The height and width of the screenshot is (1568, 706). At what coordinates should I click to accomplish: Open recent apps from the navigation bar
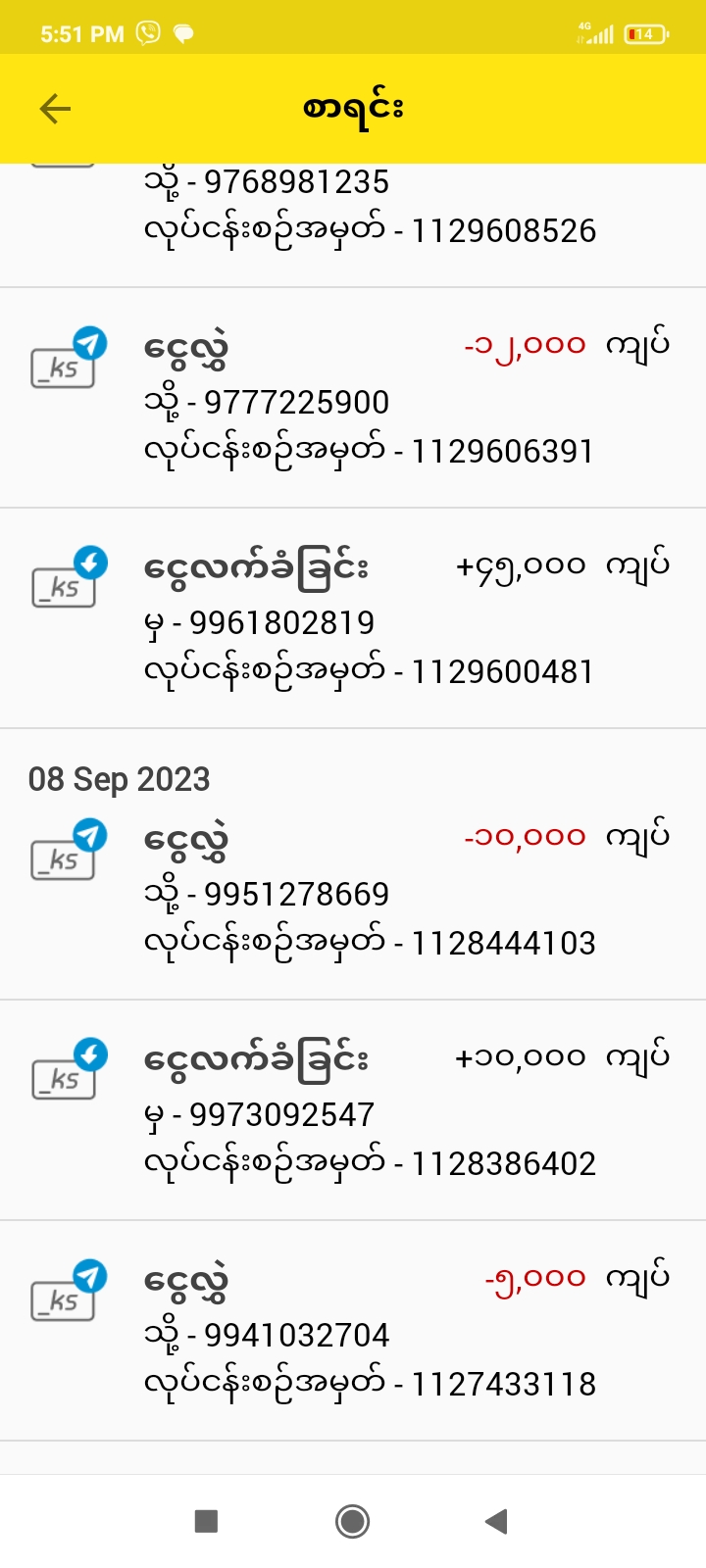(x=206, y=1521)
